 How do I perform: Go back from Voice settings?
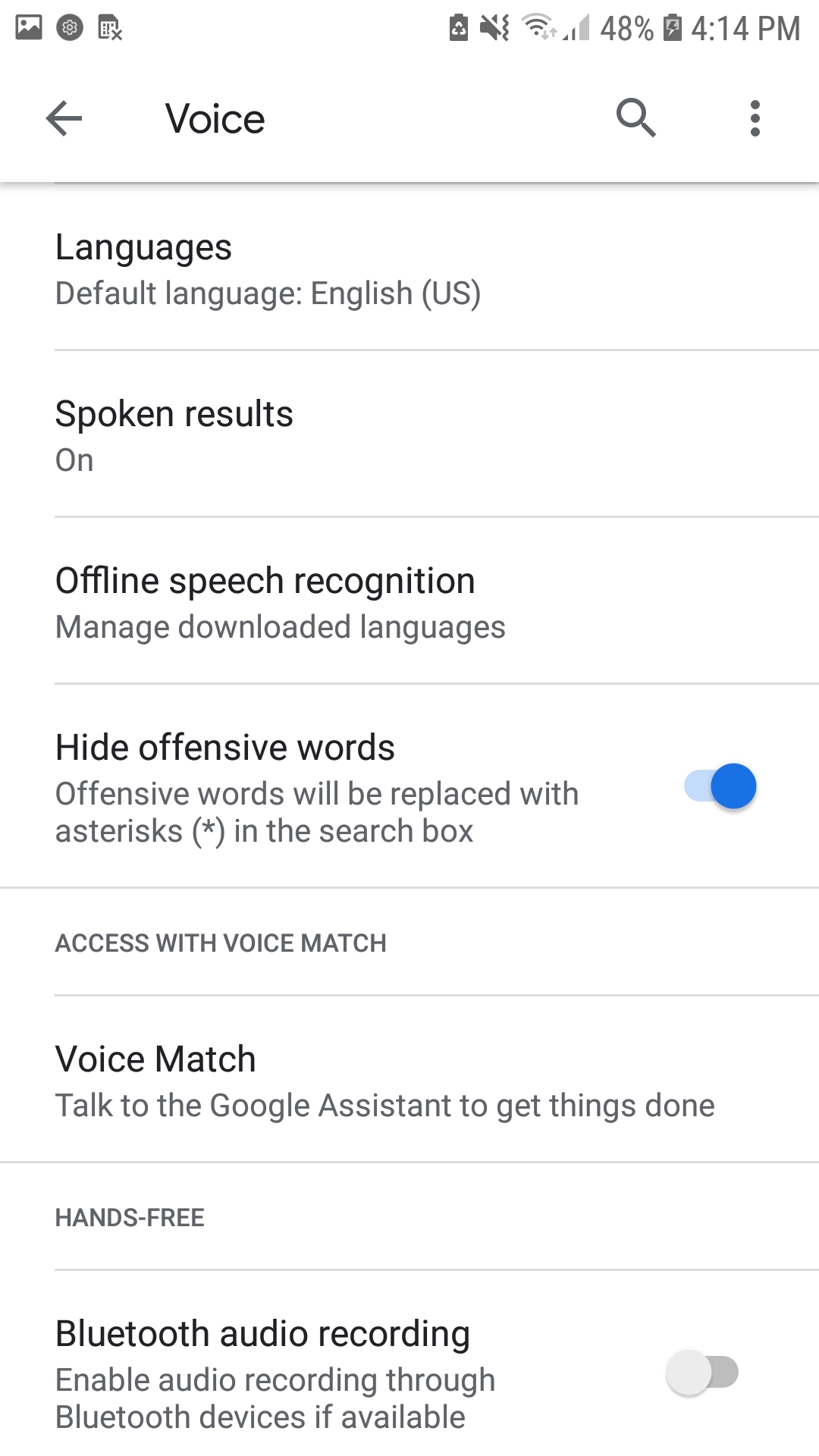click(64, 118)
